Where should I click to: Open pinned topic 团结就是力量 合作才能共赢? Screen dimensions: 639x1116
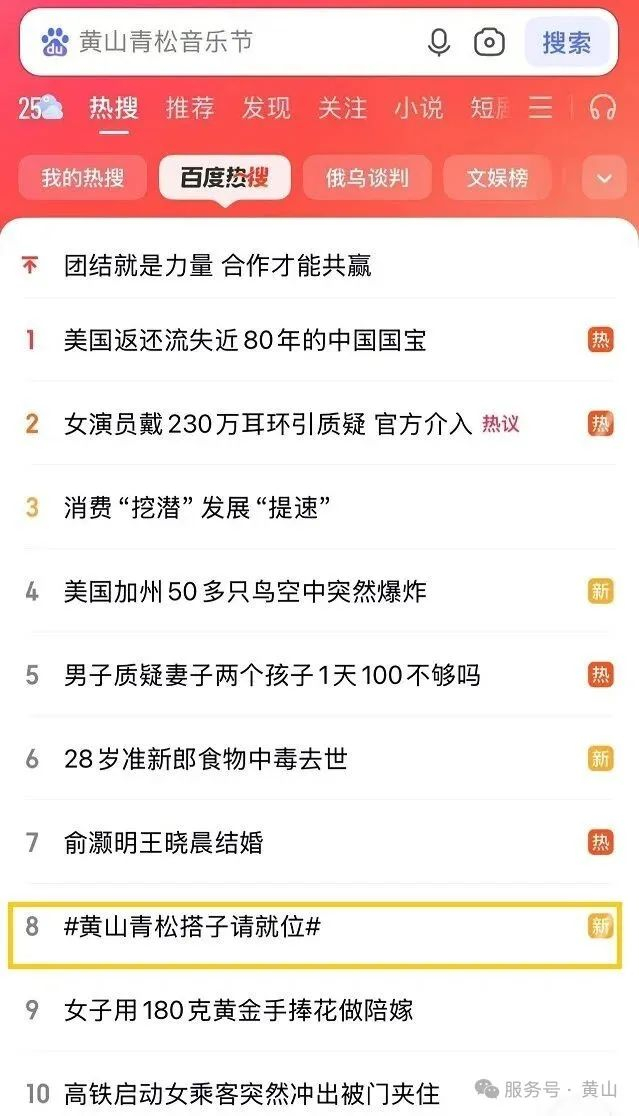pyautogui.click(x=217, y=265)
